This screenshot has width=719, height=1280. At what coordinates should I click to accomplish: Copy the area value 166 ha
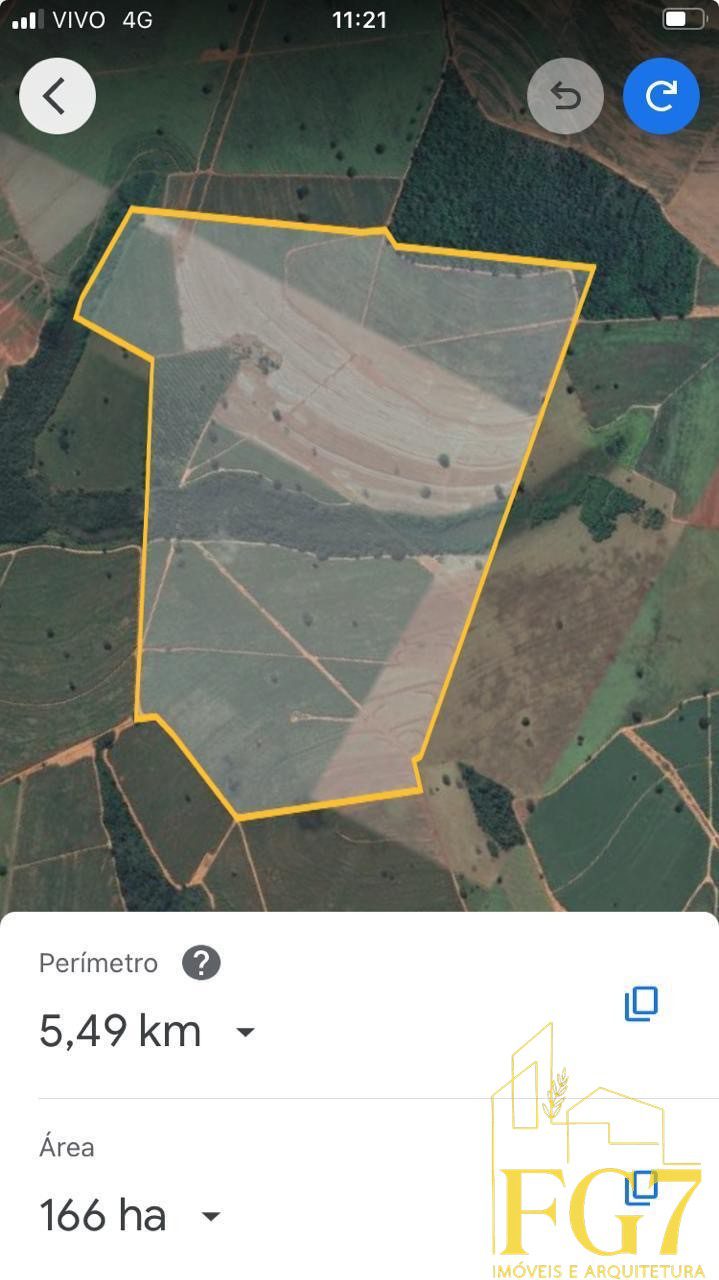pyautogui.click(x=641, y=1187)
